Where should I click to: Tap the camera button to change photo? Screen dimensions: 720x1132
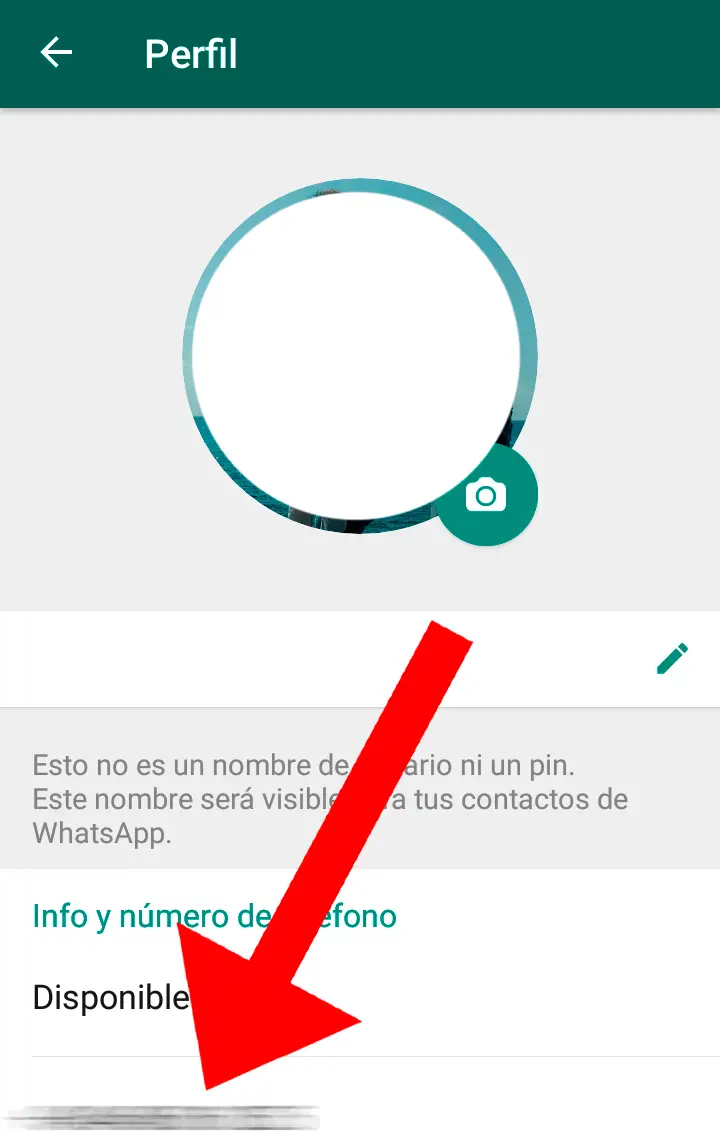point(487,495)
